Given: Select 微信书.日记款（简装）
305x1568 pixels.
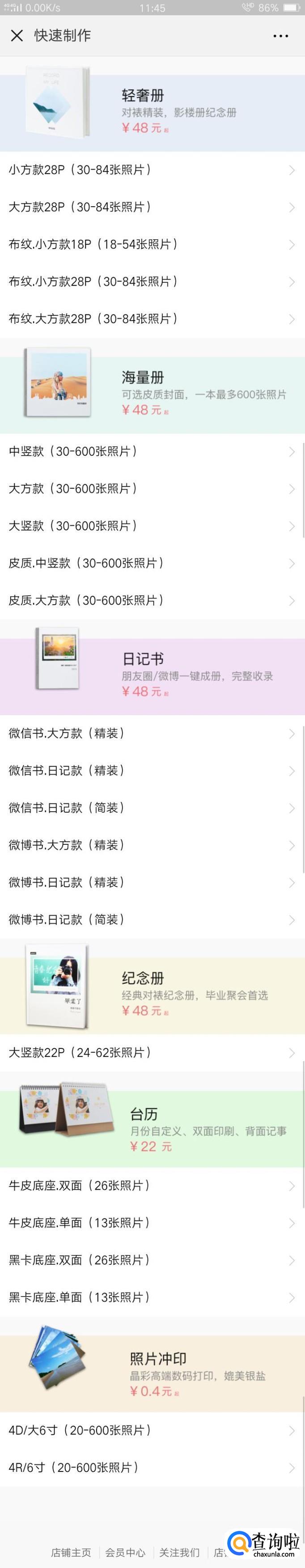Looking at the screenshot, I should (x=152, y=808).
